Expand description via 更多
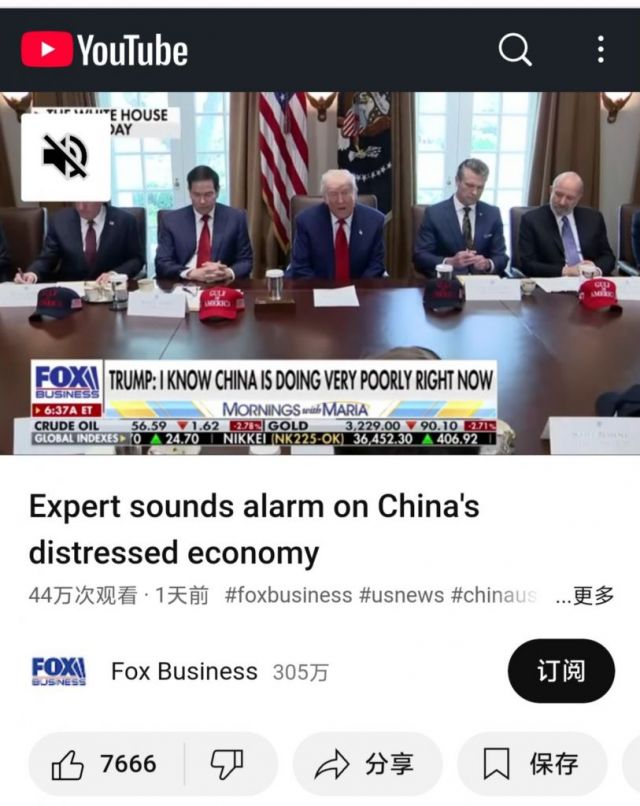 click(x=585, y=596)
